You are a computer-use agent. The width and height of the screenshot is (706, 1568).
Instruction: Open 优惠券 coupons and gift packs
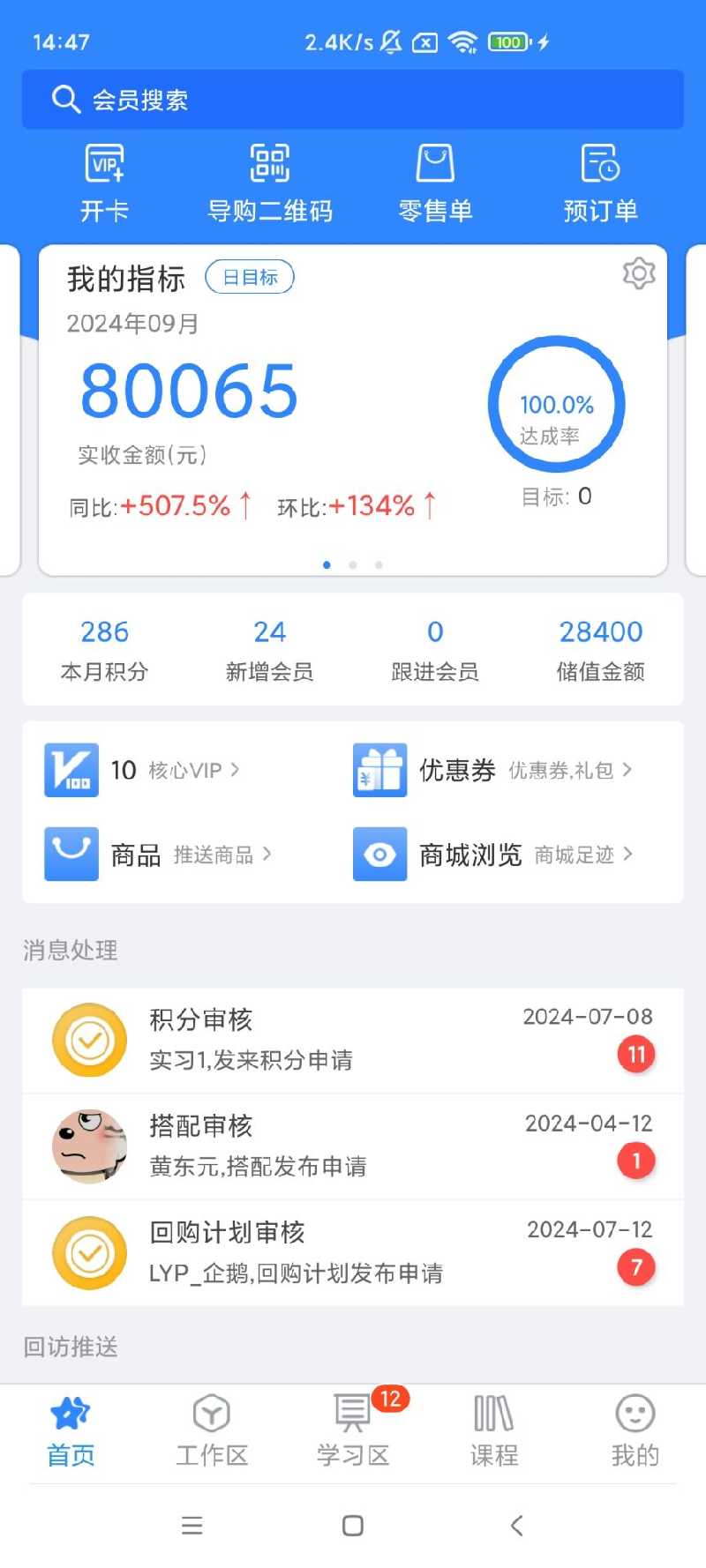click(x=494, y=770)
